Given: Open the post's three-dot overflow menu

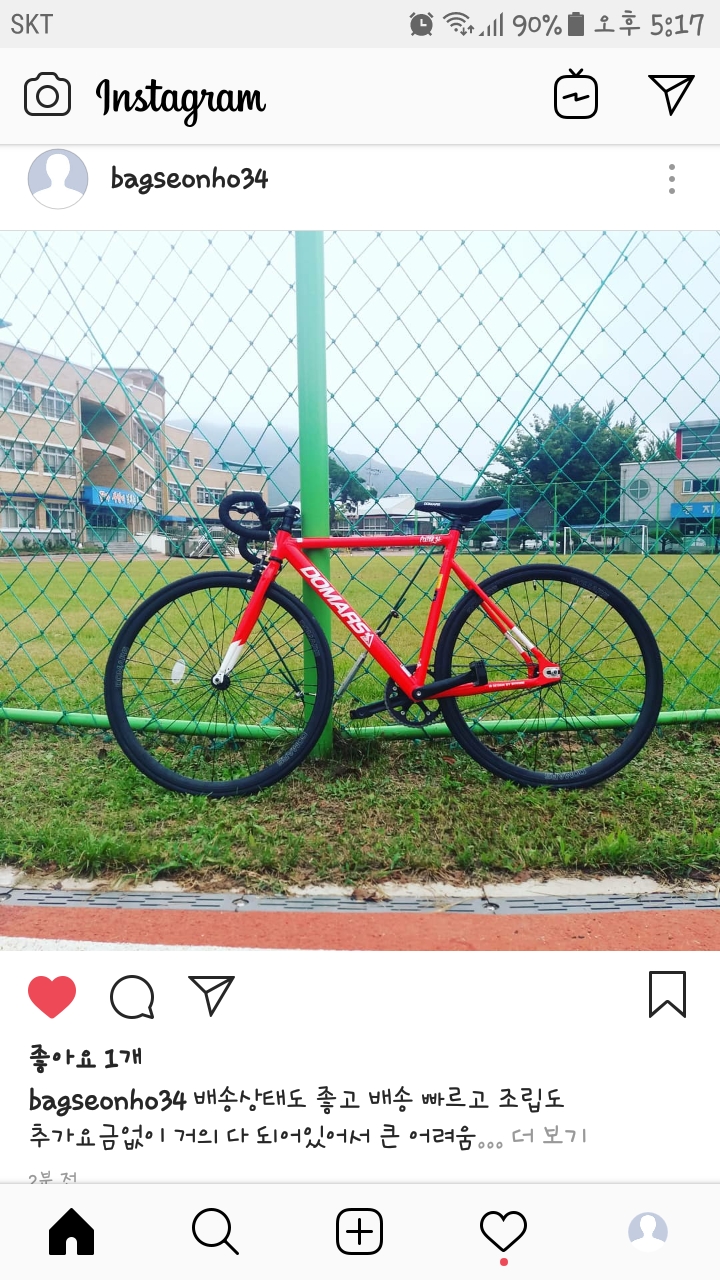Looking at the screenshot, I should click(x=671, y=180).
